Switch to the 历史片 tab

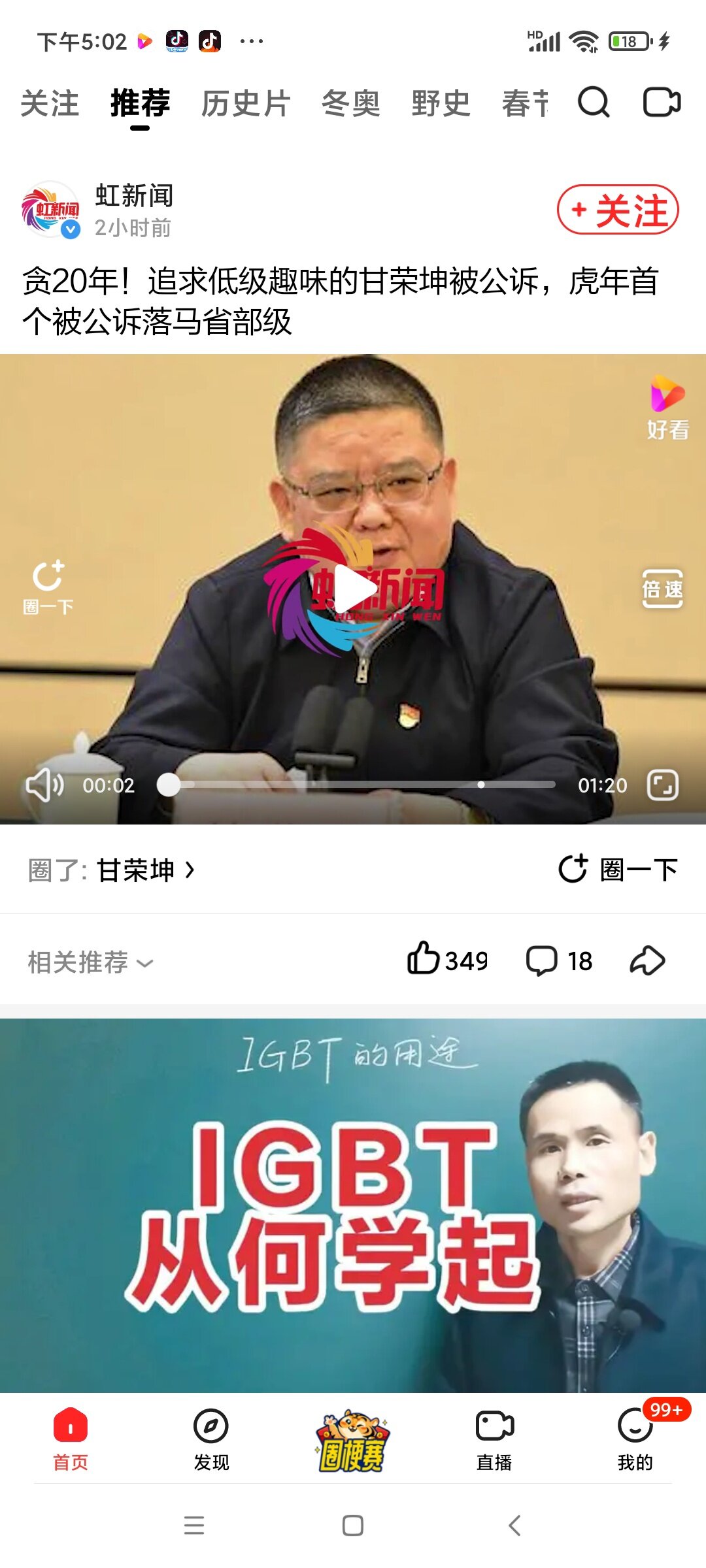tap(245, 103)
